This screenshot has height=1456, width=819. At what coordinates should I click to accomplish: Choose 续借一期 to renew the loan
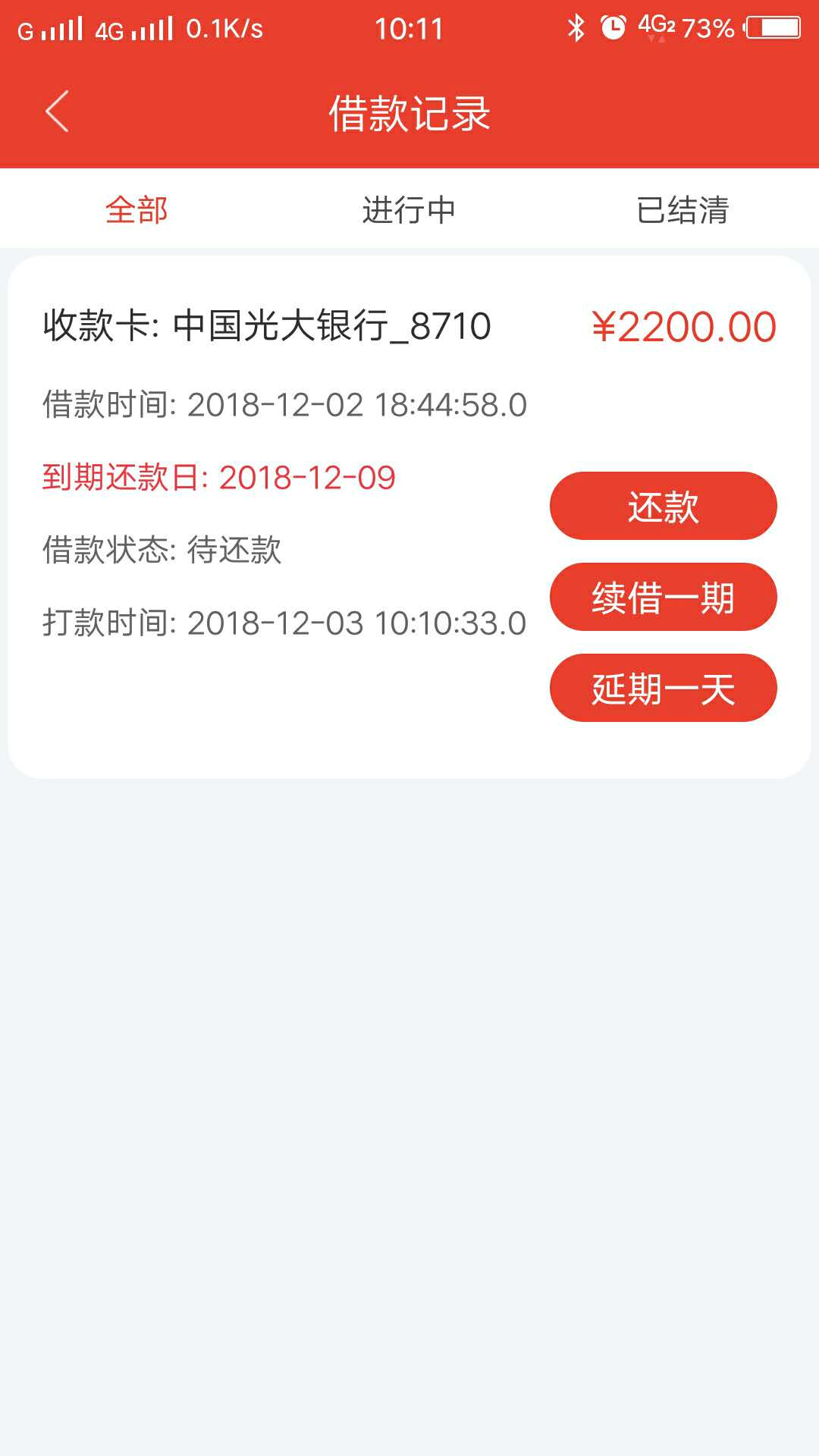[664, 597]
